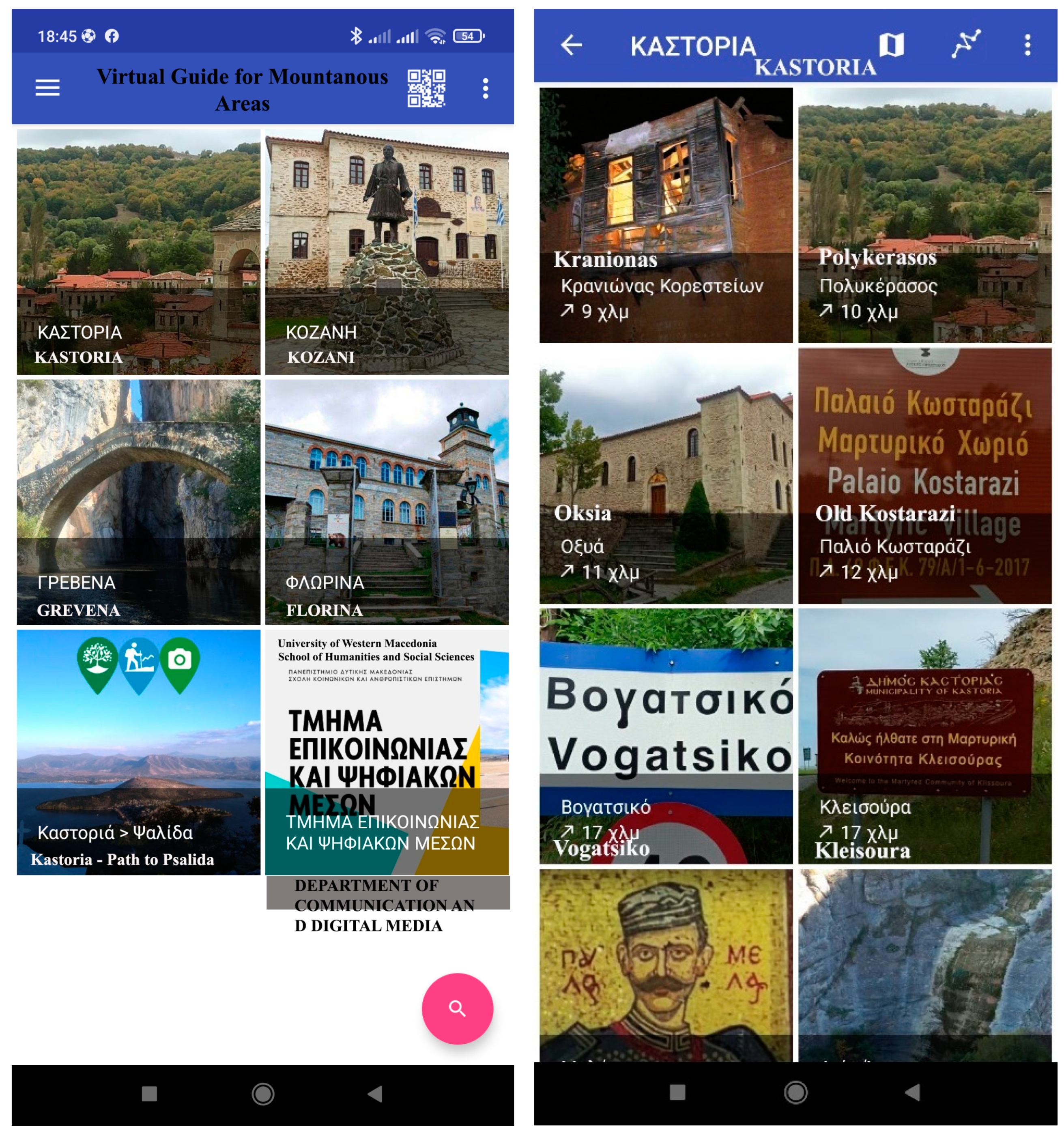View the Old Kostarazi card
Image resolution: width=1064 pixels, height=1133 pixels.
click(924, 476)
